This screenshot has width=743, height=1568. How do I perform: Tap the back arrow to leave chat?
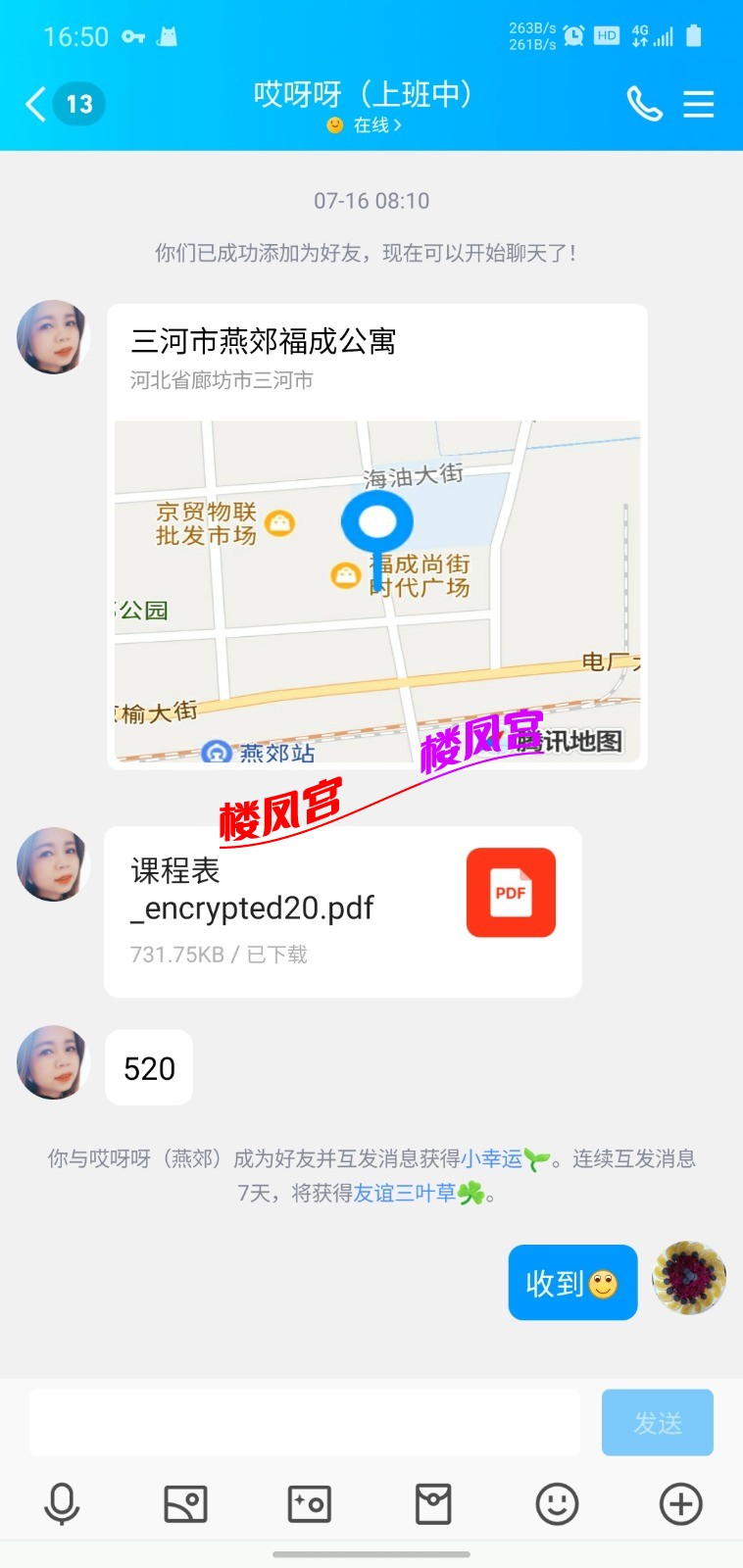(35, 104)
